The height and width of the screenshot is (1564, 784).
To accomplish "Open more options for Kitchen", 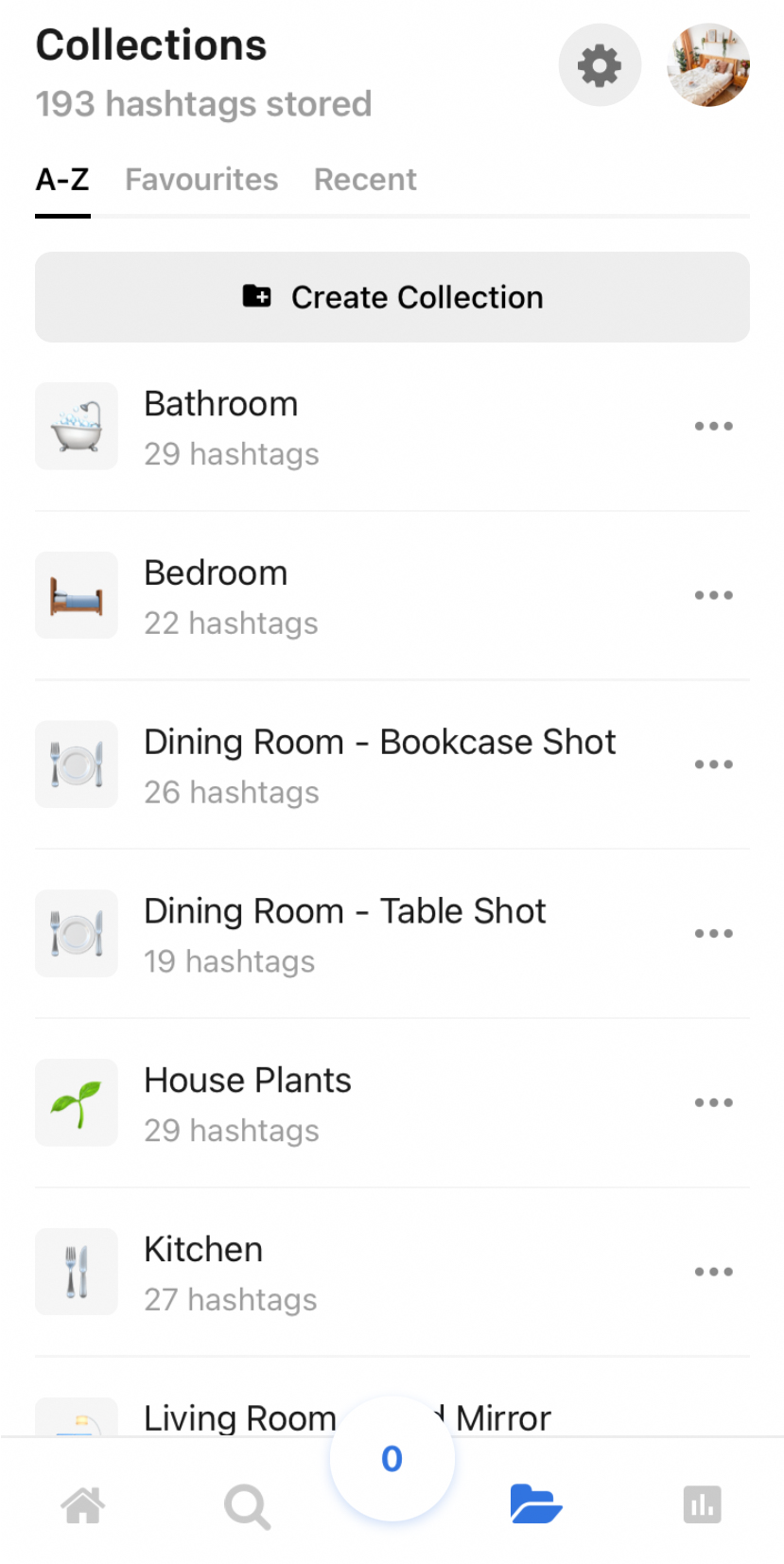I will point(714,1273).
